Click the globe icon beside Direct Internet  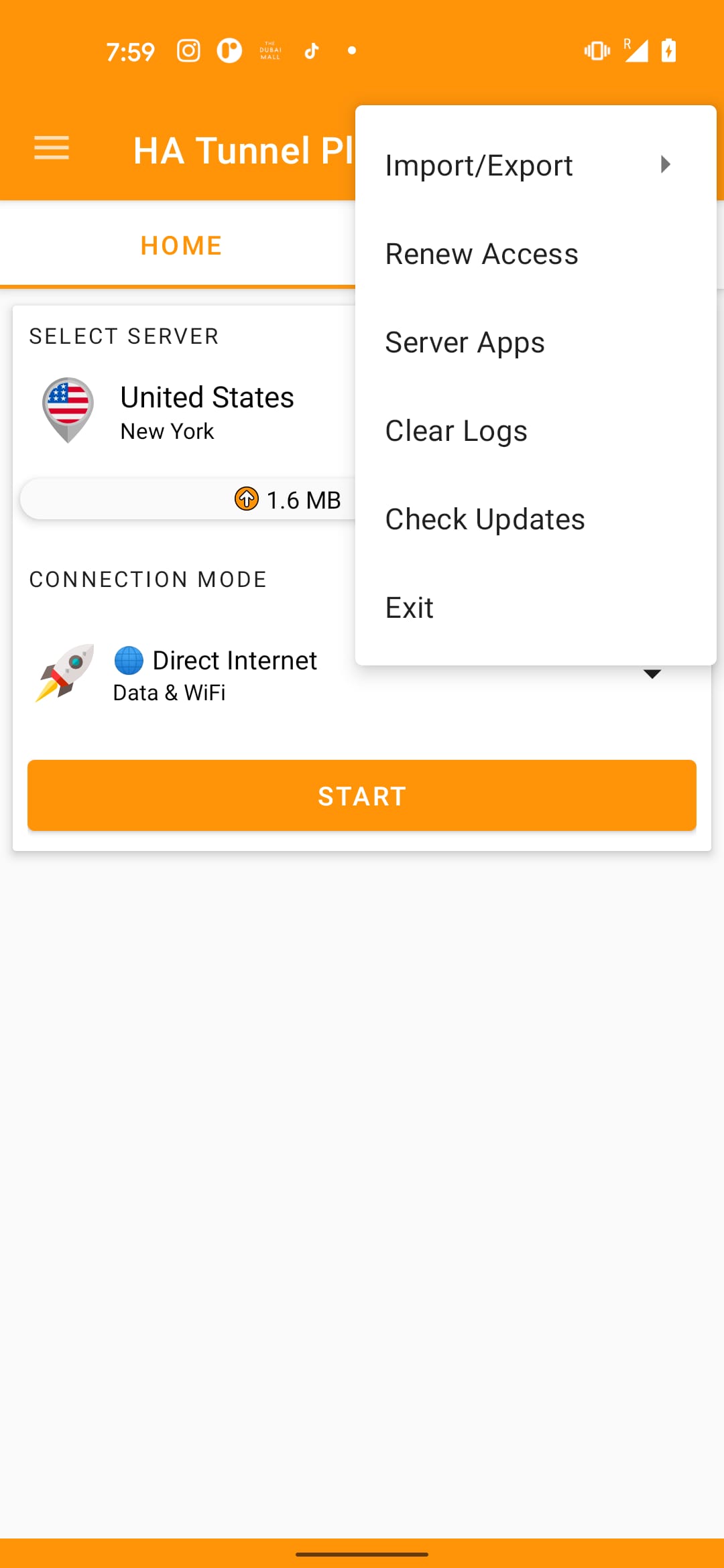[x=130, y=660]
